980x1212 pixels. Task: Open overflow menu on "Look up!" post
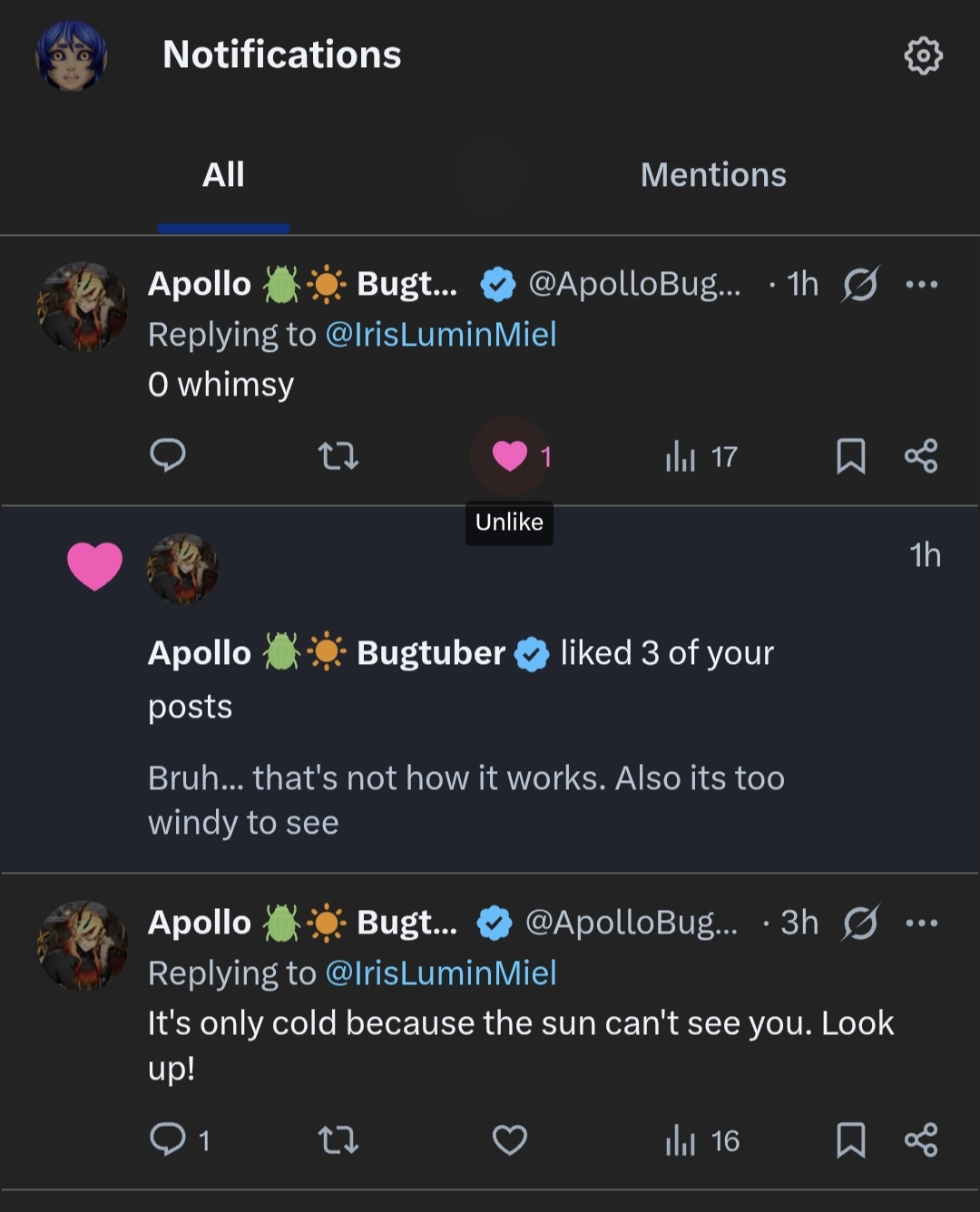point(921,924)
